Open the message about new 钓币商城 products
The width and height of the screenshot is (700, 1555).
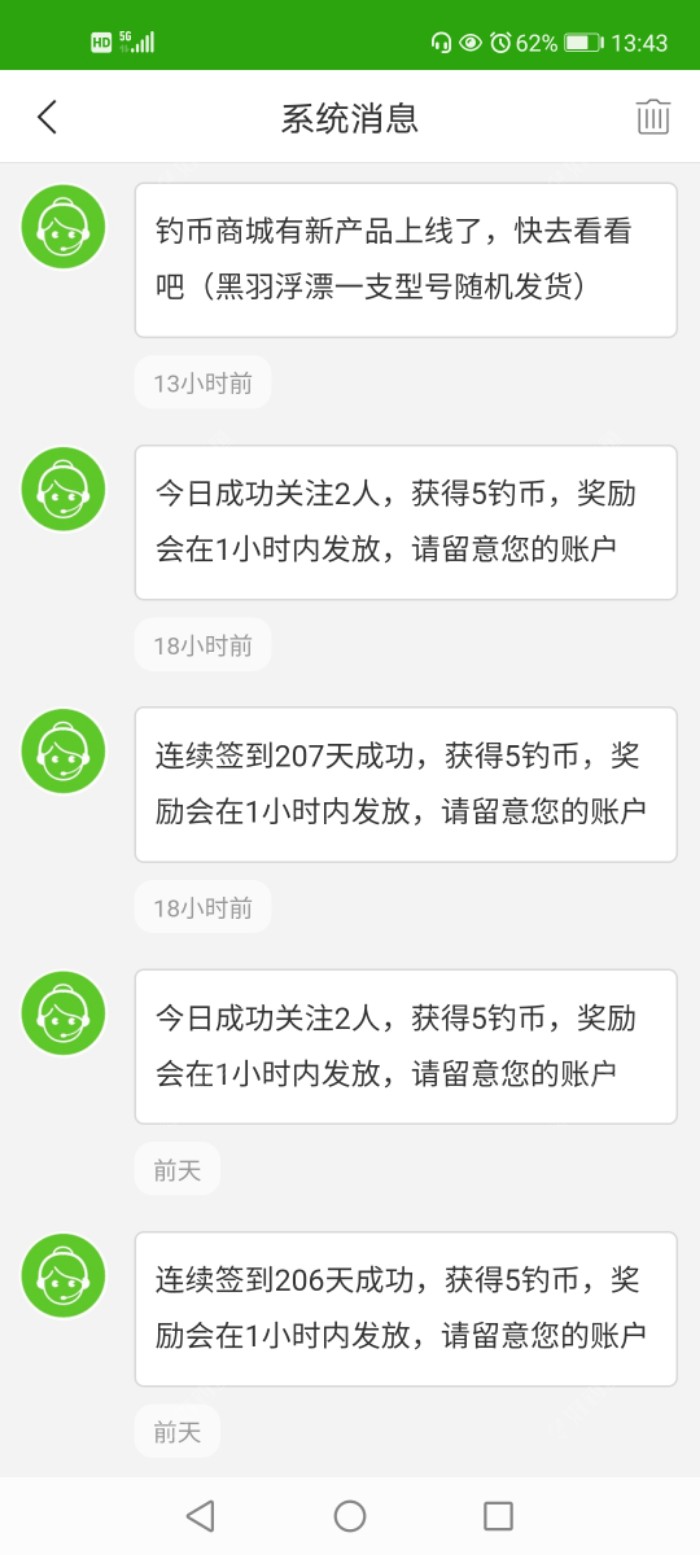point(405,260)
